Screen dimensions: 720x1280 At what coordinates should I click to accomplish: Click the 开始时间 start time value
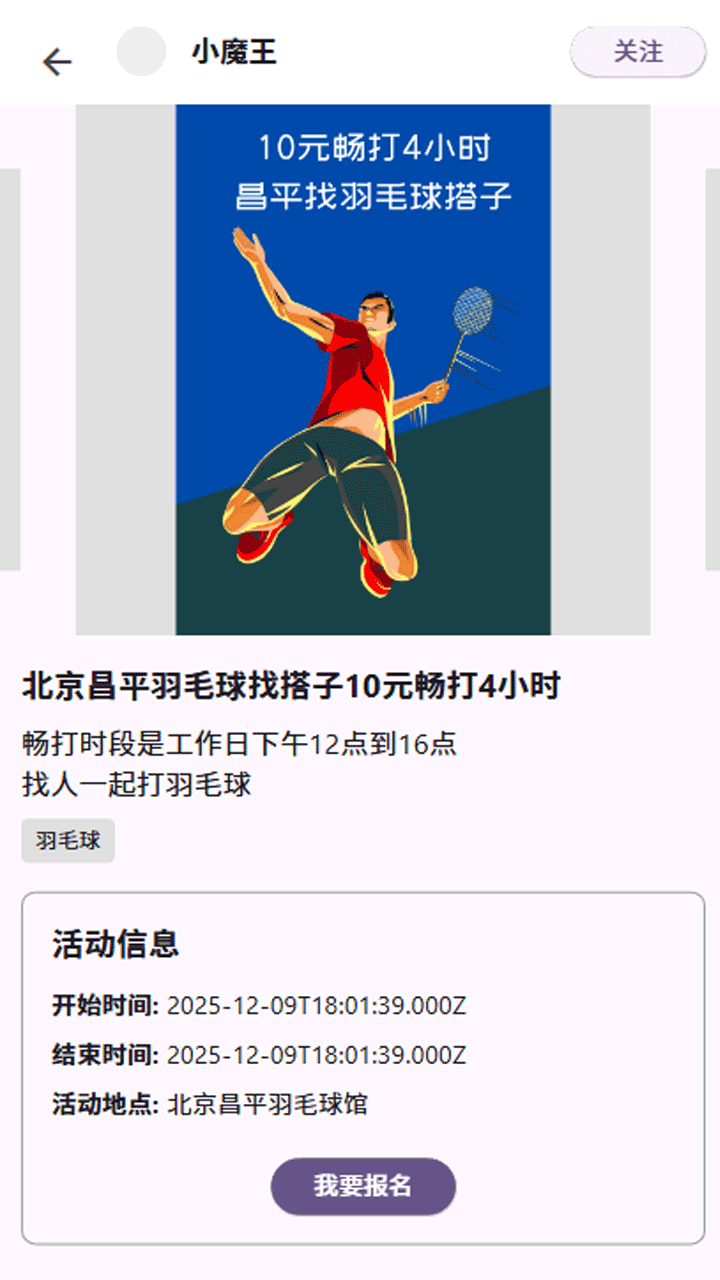point(317,1008)
